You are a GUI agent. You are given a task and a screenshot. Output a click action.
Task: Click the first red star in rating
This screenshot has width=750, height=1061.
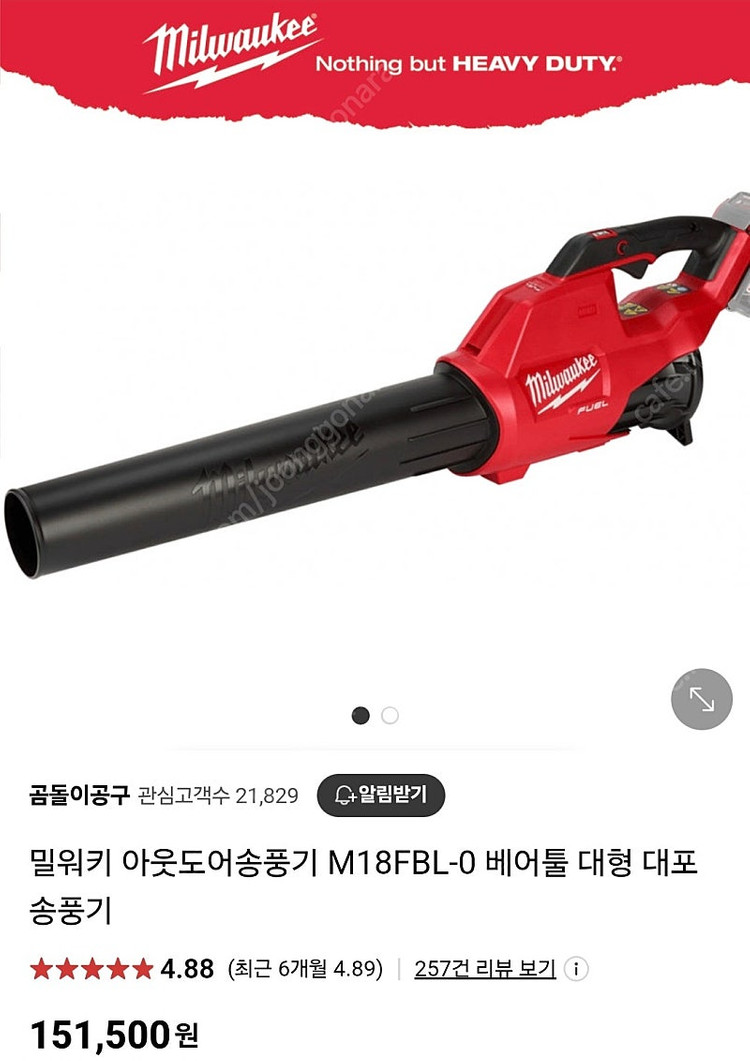click(42, 968)
